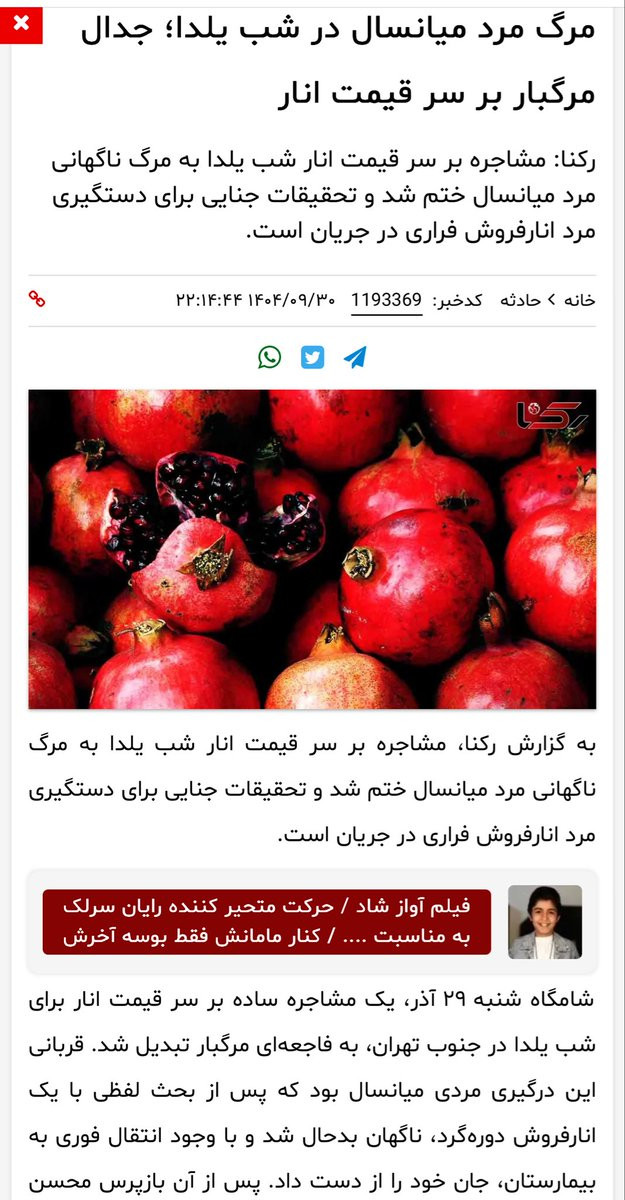Tap the boy's thumbnail in the related item
The height and width of the screenshot is (1200, 625).
tap(545, 922)
